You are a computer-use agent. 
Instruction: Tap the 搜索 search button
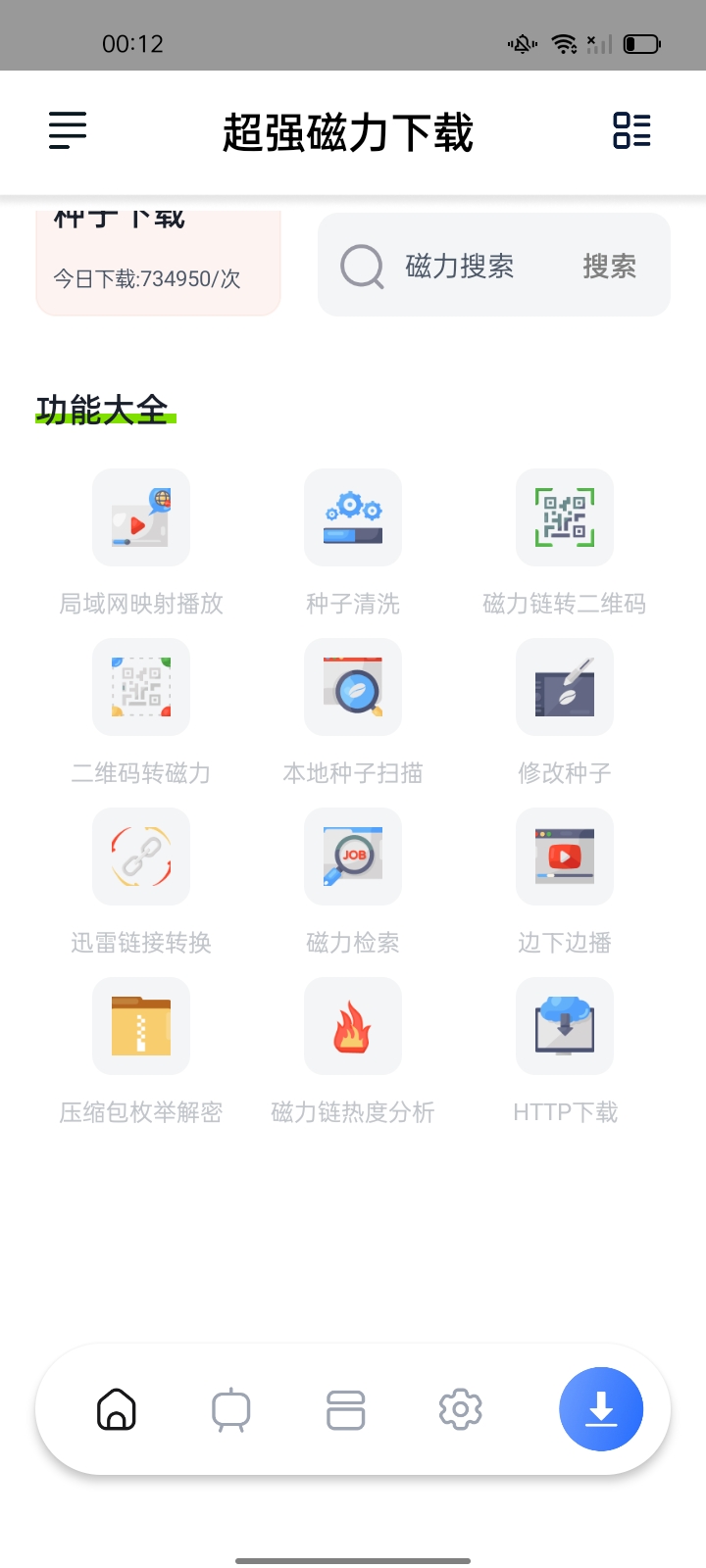click(x=610, y=266)
